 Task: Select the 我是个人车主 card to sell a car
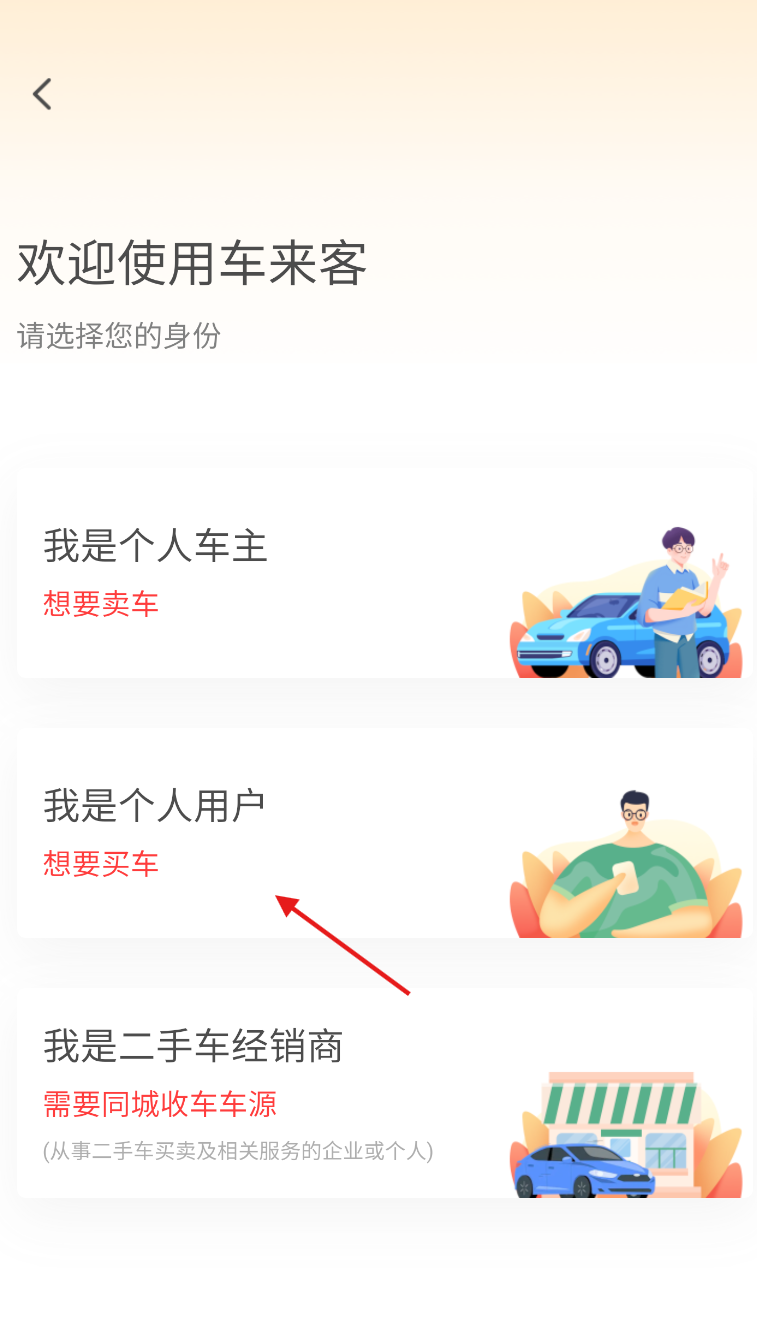click(x=384, y=573)
